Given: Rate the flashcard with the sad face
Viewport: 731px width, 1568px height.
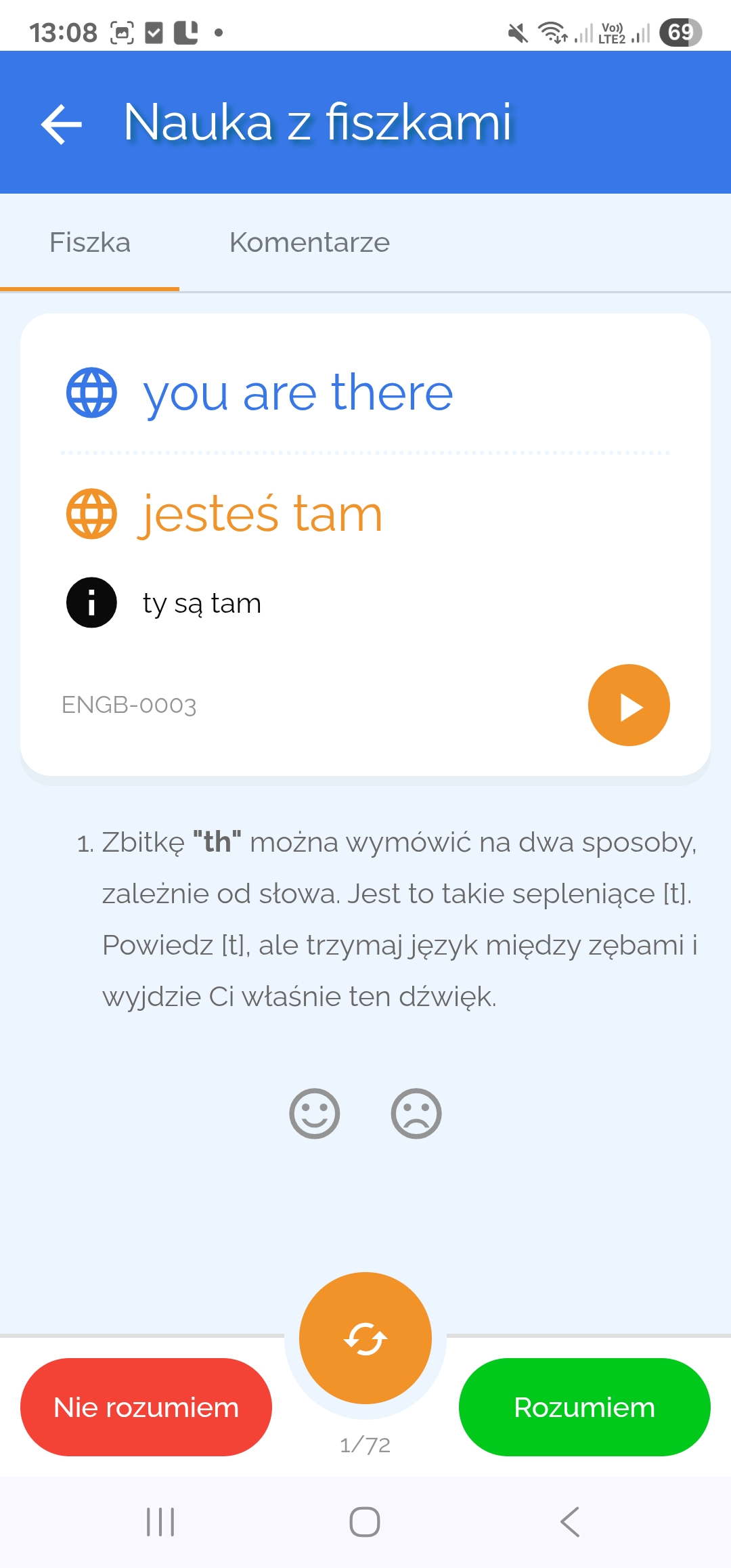Looking at the screenshot, I should [x=416, y=1112].
